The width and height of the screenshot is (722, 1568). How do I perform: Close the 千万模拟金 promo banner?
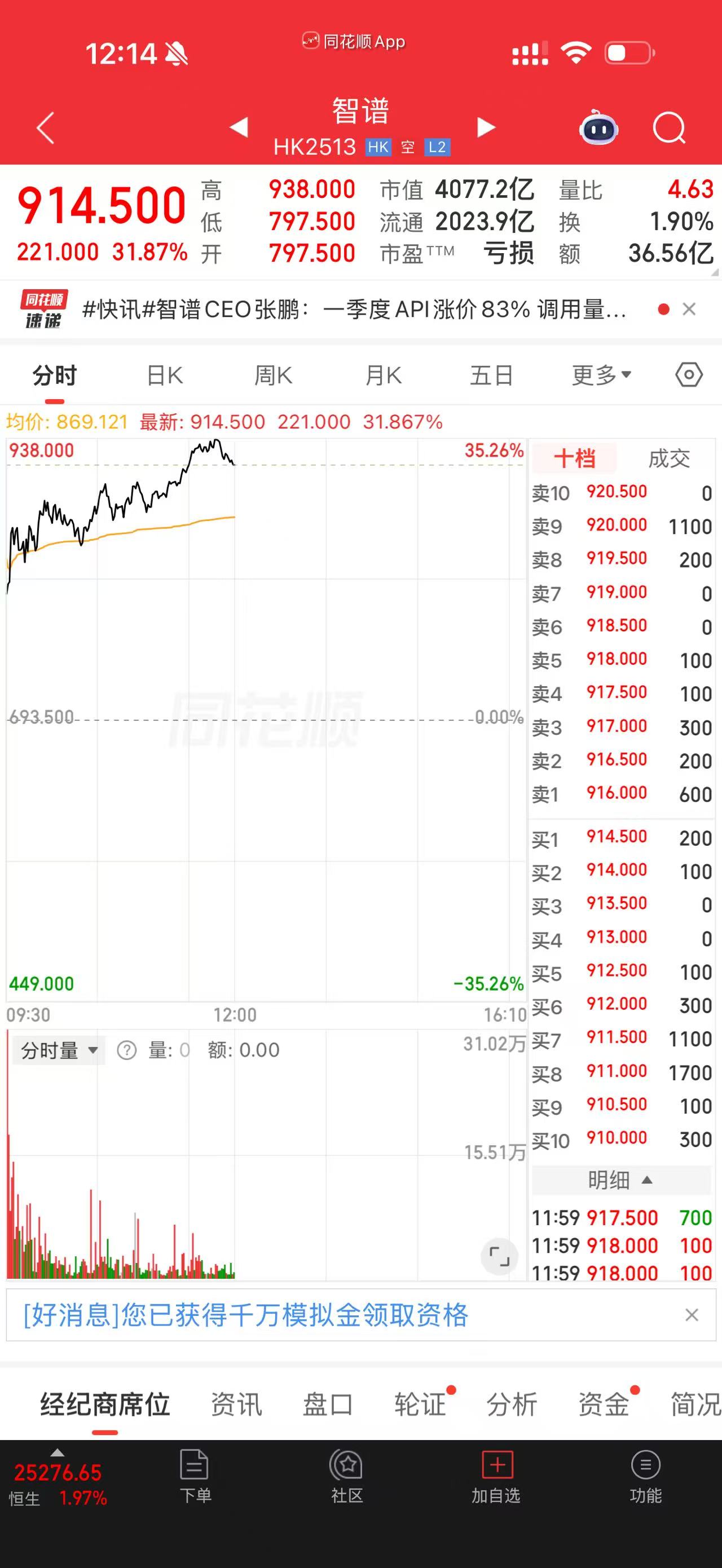[x=691, y=1315]
